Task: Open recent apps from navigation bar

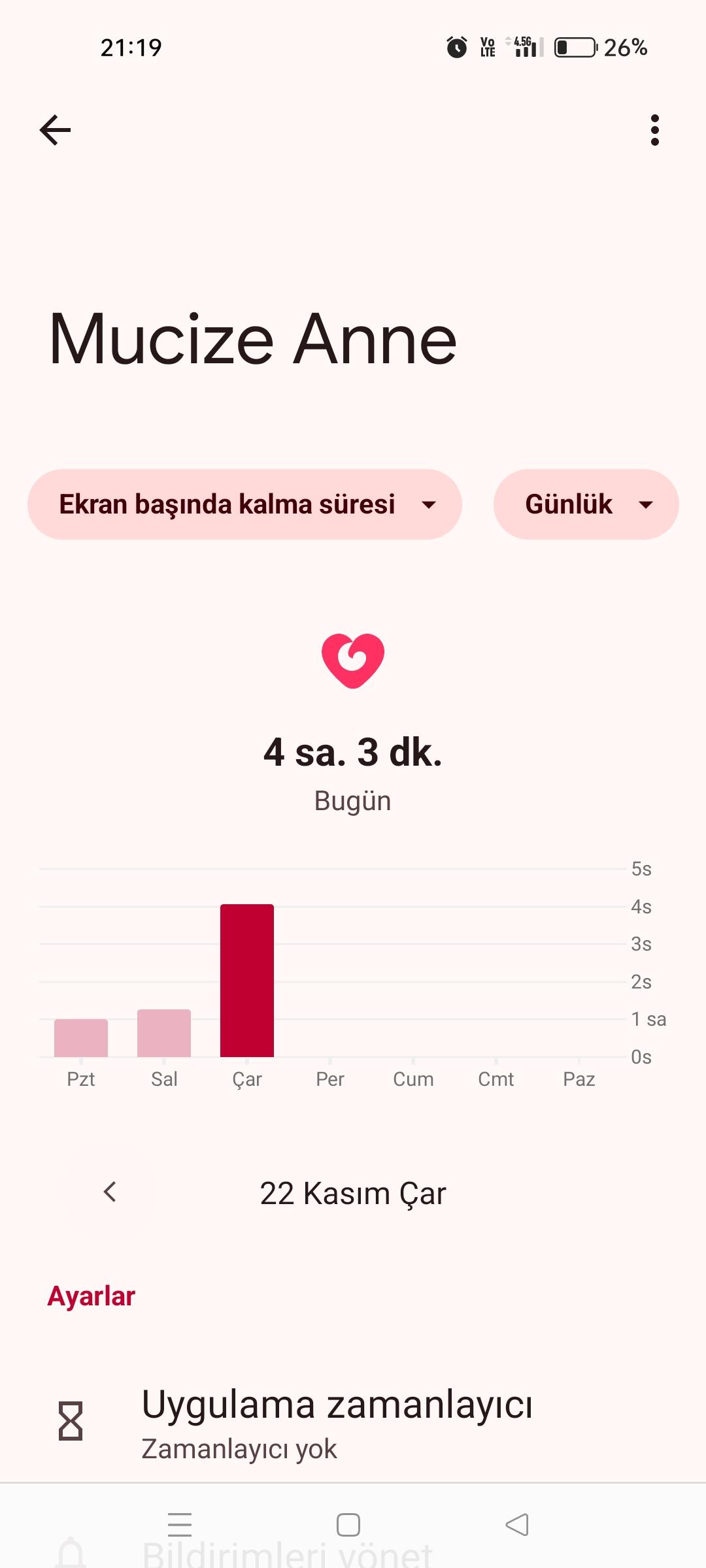Action: [180, 1525]
